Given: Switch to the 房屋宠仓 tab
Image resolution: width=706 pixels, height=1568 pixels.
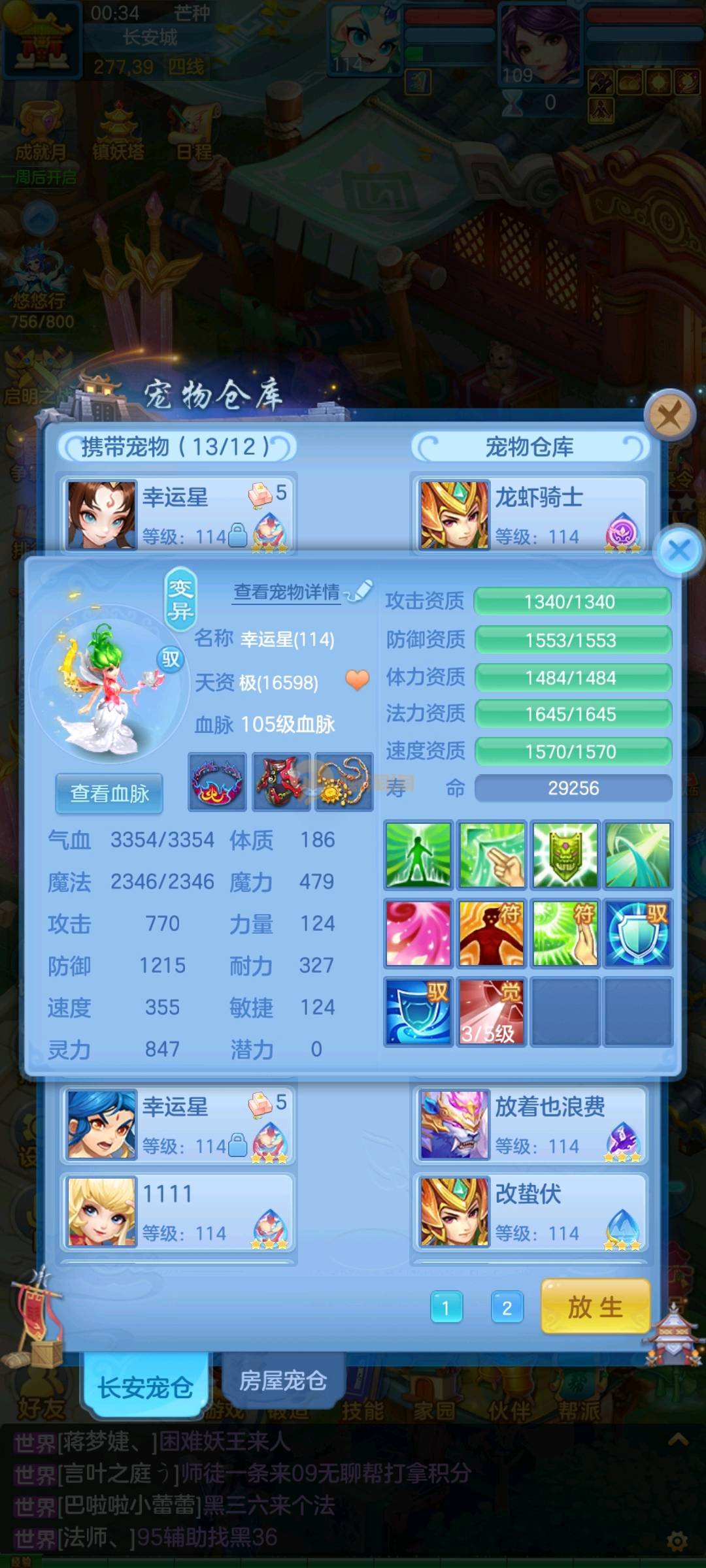Looking at the screenshot, I should coord(282,1380).
